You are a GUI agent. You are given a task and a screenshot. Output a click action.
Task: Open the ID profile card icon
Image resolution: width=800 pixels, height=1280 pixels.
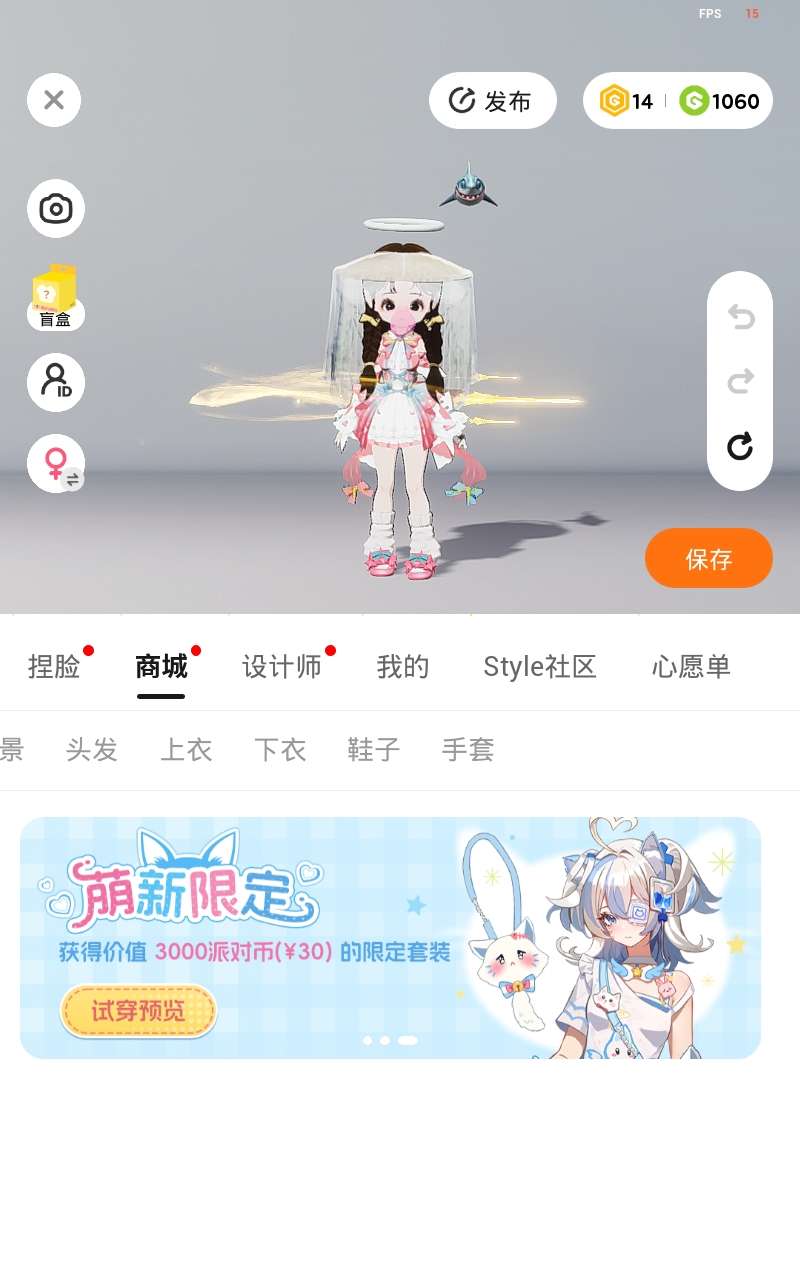[x=56, y=382]
